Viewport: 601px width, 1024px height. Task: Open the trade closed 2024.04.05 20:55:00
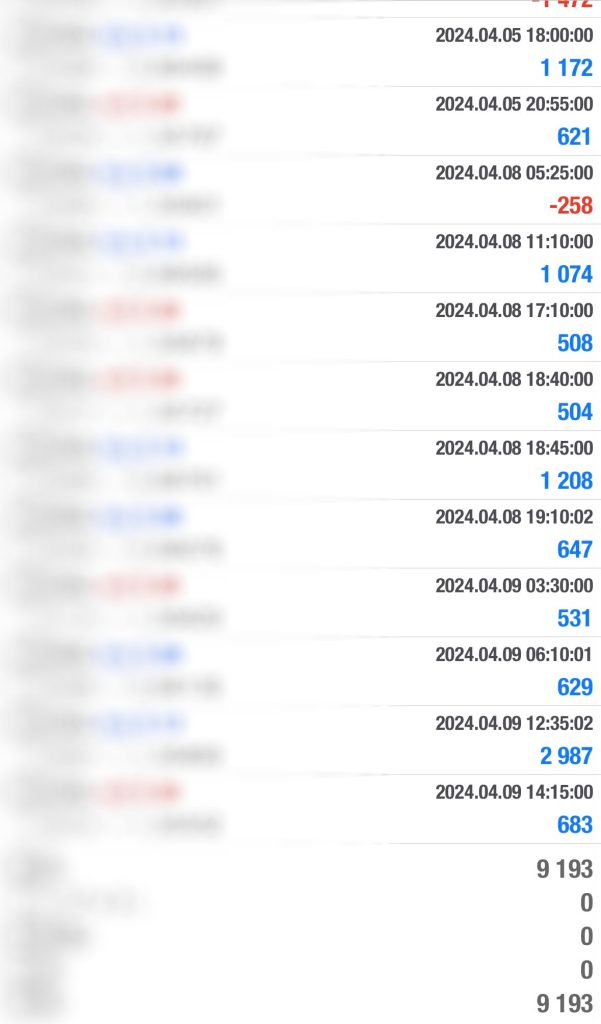tap(300, 121)
